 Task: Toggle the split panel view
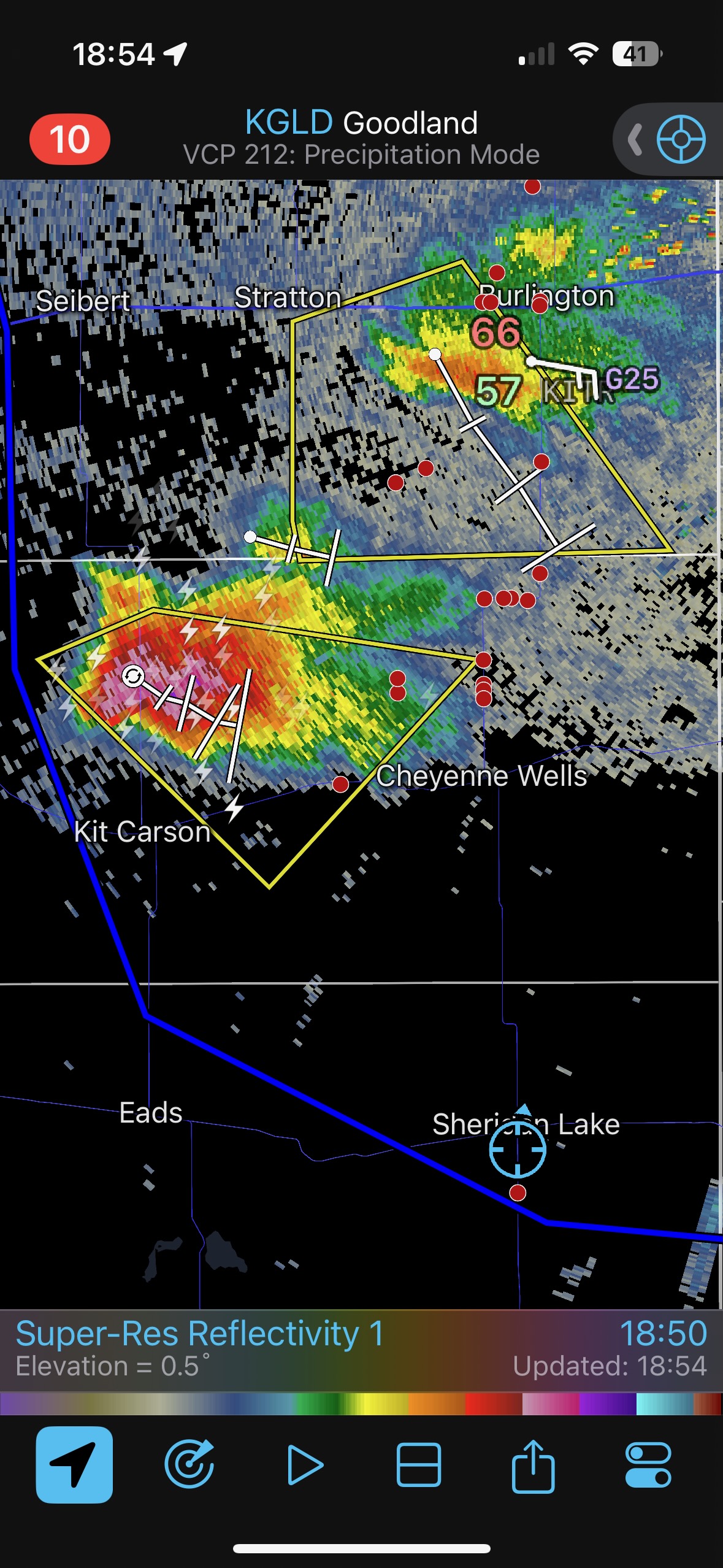point(419,1464)
